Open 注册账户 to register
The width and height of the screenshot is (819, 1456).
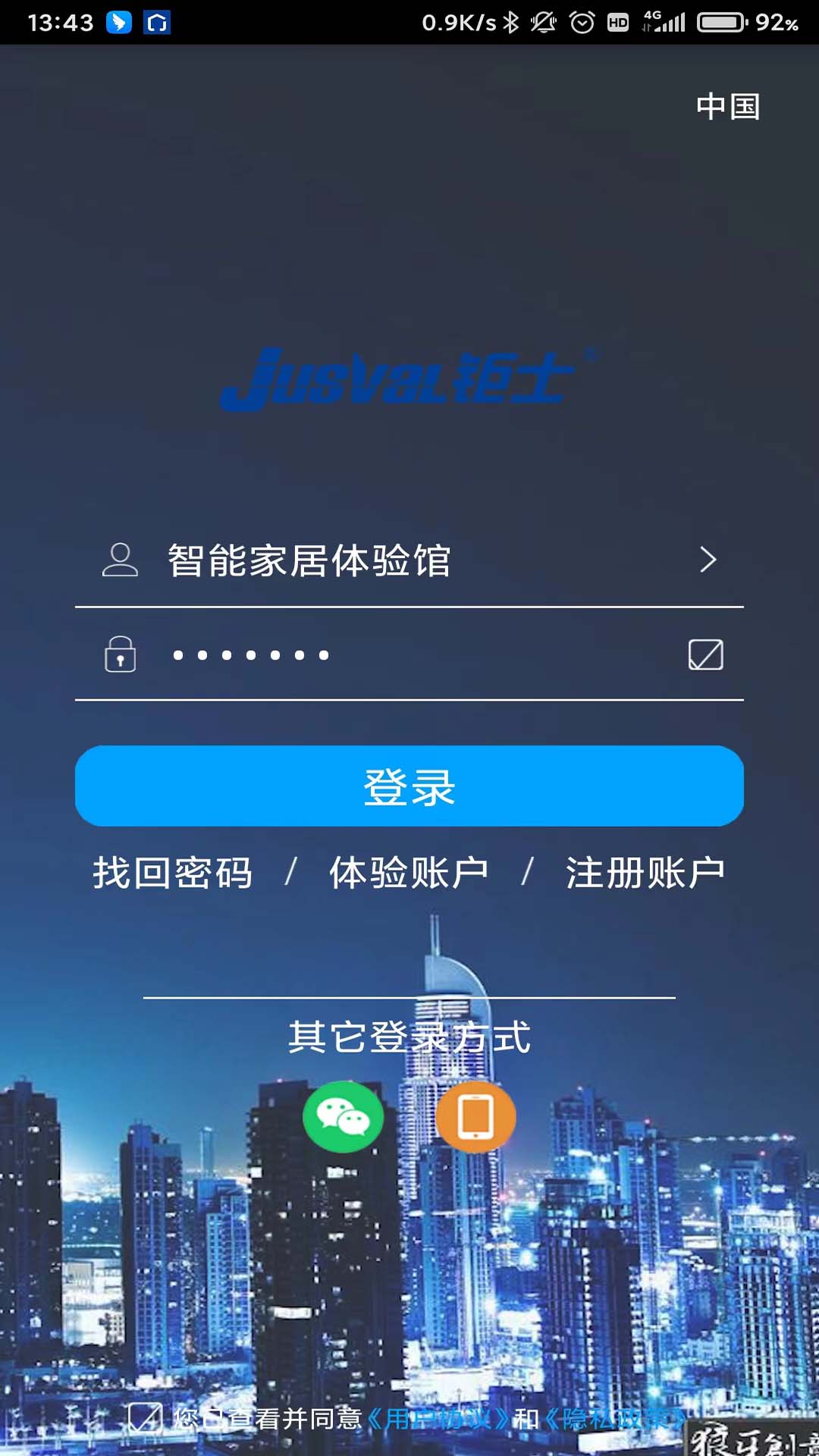(645, 872)
